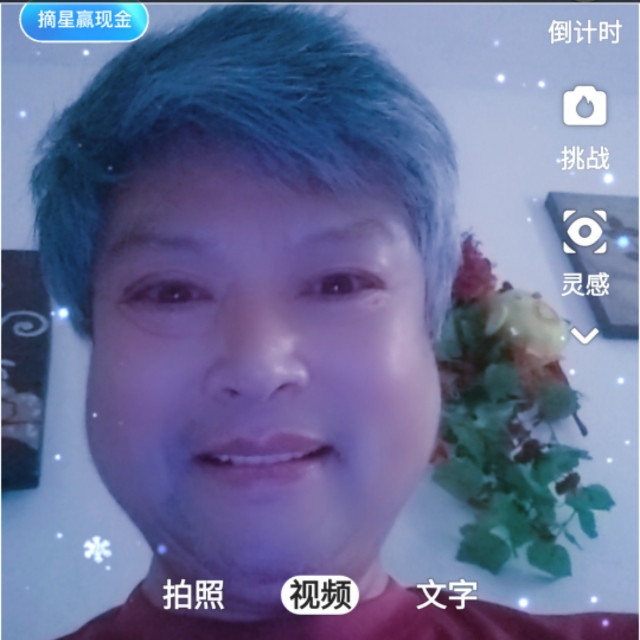The height and width of the screenshot is (640, 640).
Task: Open the 倒计时 countdown timer
Action: [x=584, y=32]
